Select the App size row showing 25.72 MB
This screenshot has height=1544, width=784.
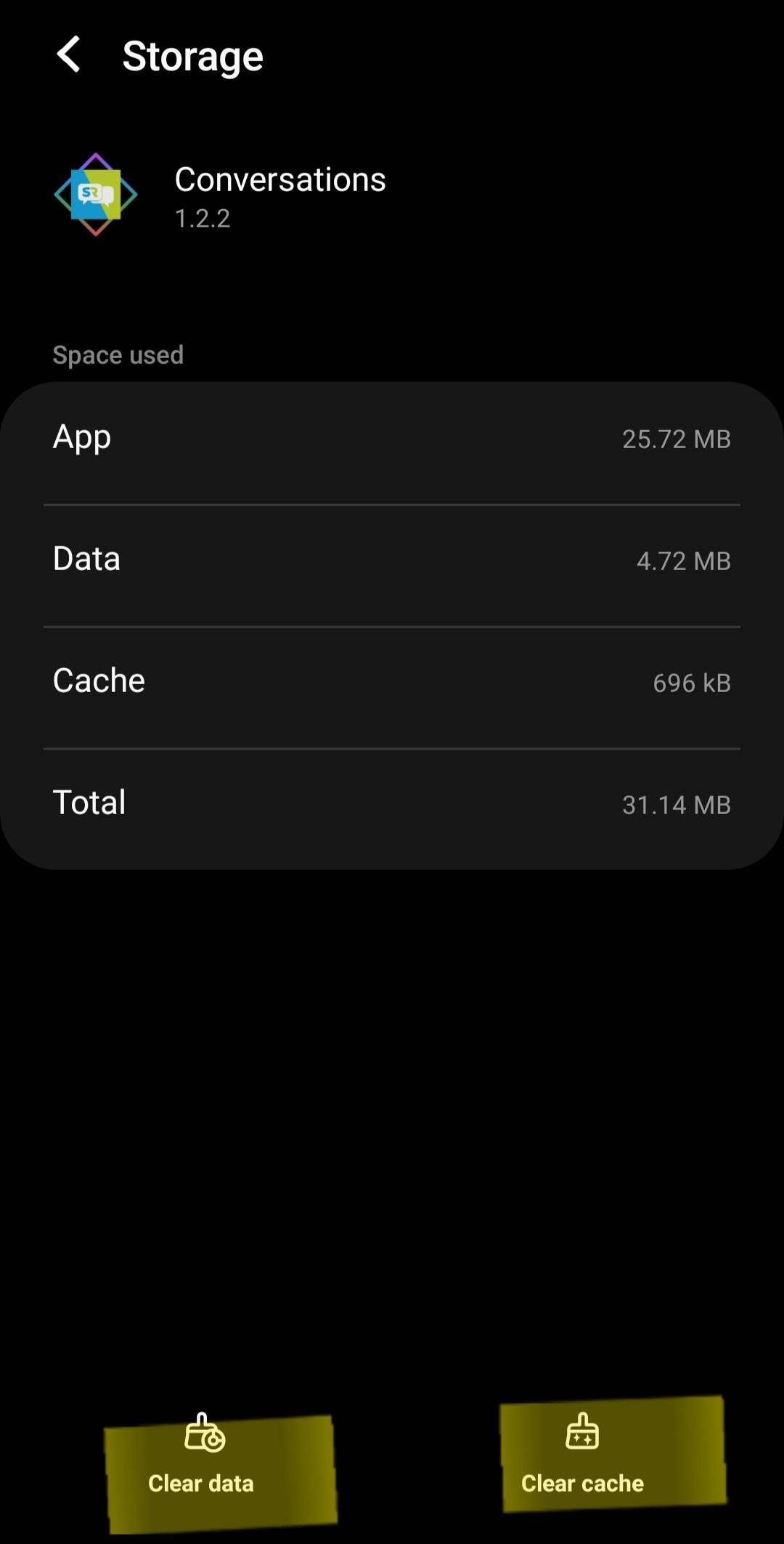point(392,437)
